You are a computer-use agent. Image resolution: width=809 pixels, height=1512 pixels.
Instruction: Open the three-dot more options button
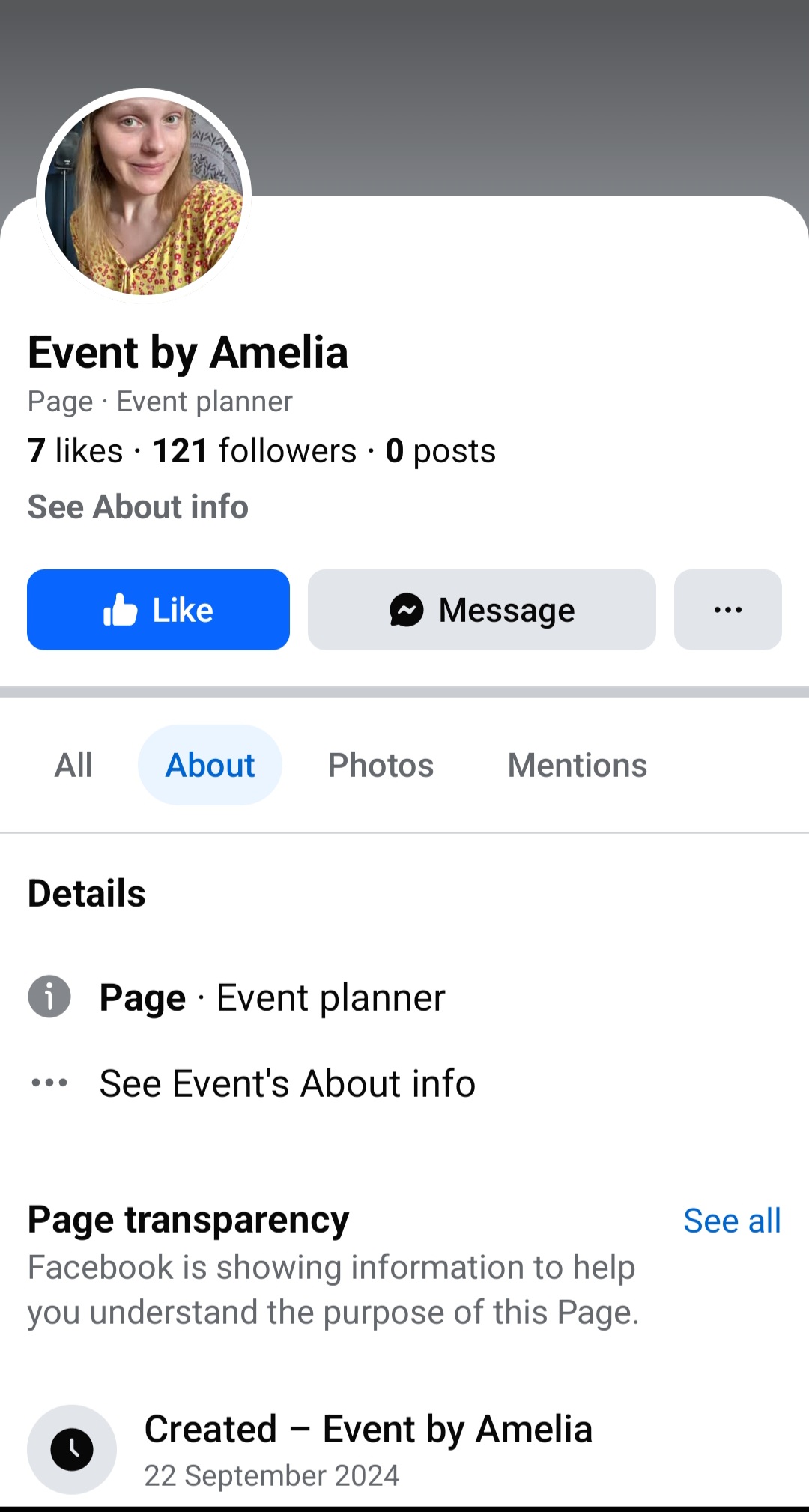(727, 610)
